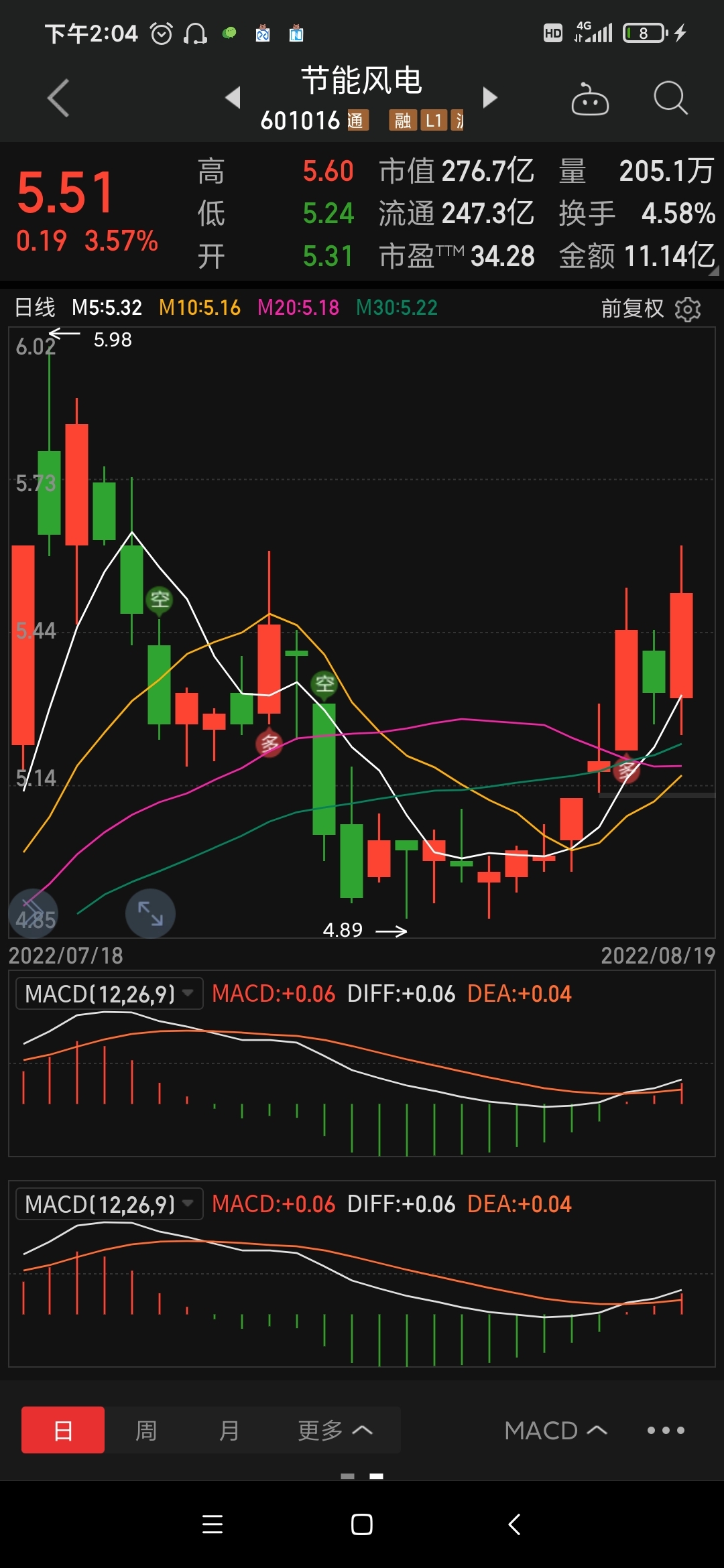The height and width of the screenshot is (1568, 724).
Task: Go back using the top-left arrow
Action: coord(58,98)
